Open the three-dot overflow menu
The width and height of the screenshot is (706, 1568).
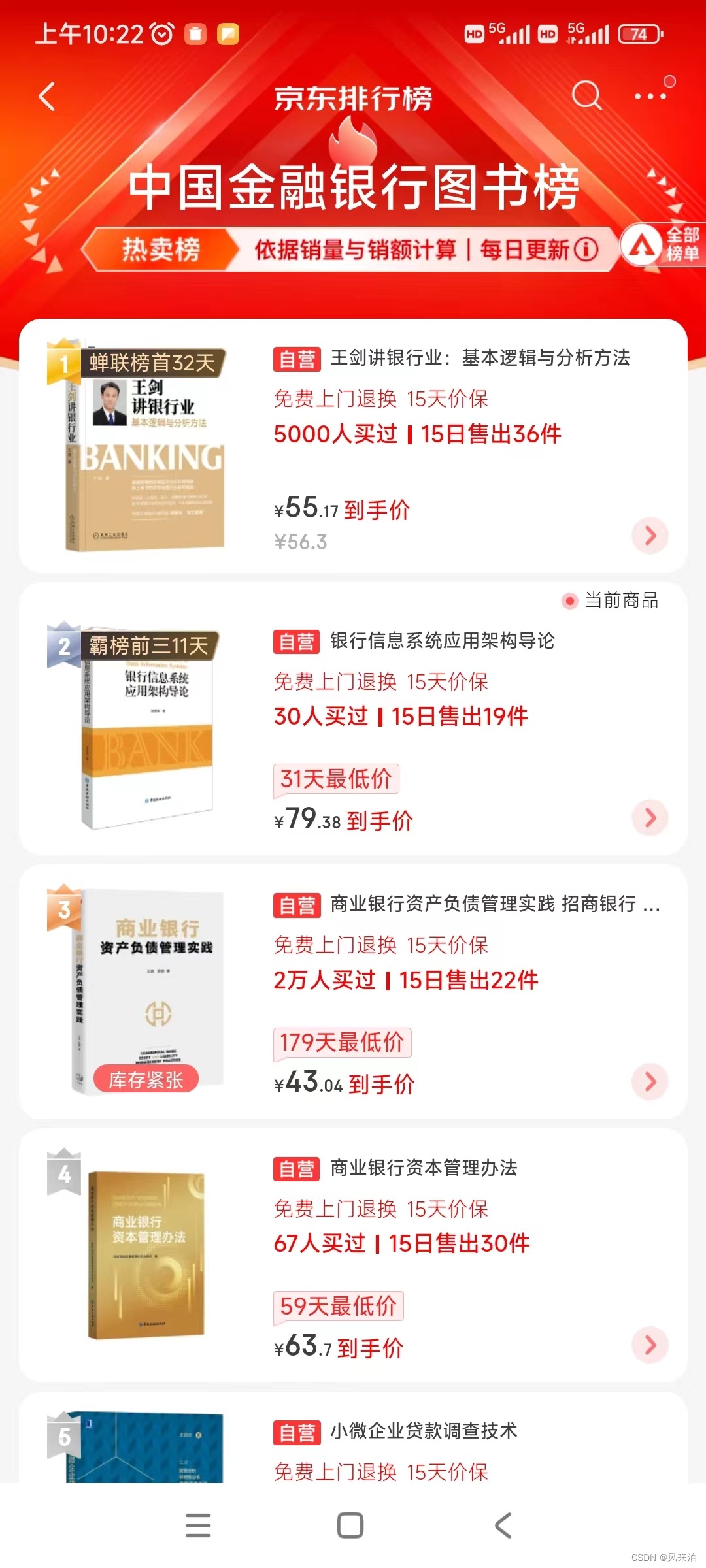pos(650,96)
